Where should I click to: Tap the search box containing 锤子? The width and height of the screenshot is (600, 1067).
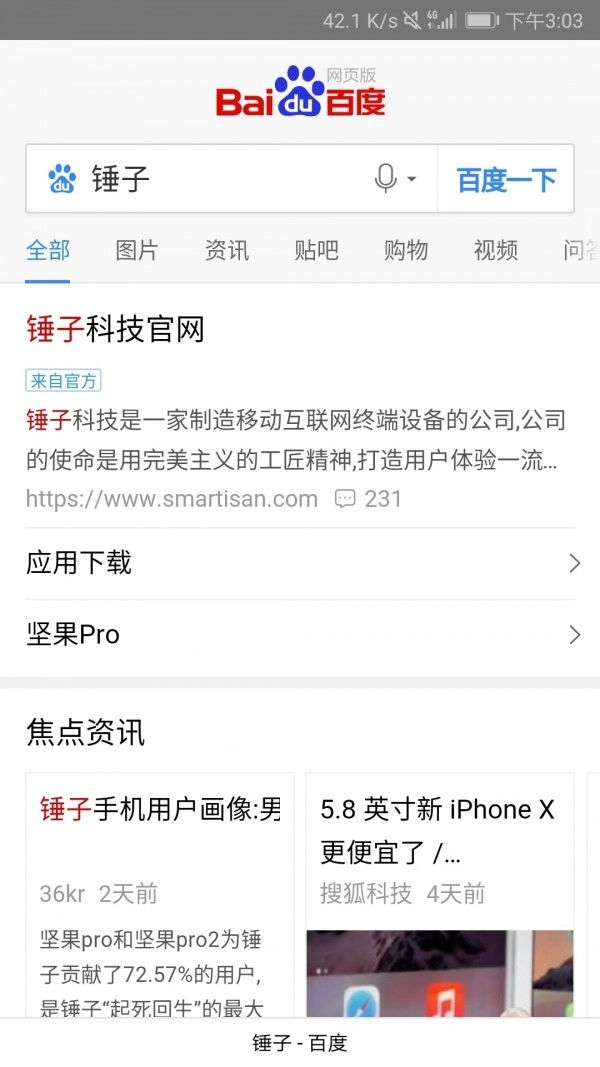tap(220, 179)
